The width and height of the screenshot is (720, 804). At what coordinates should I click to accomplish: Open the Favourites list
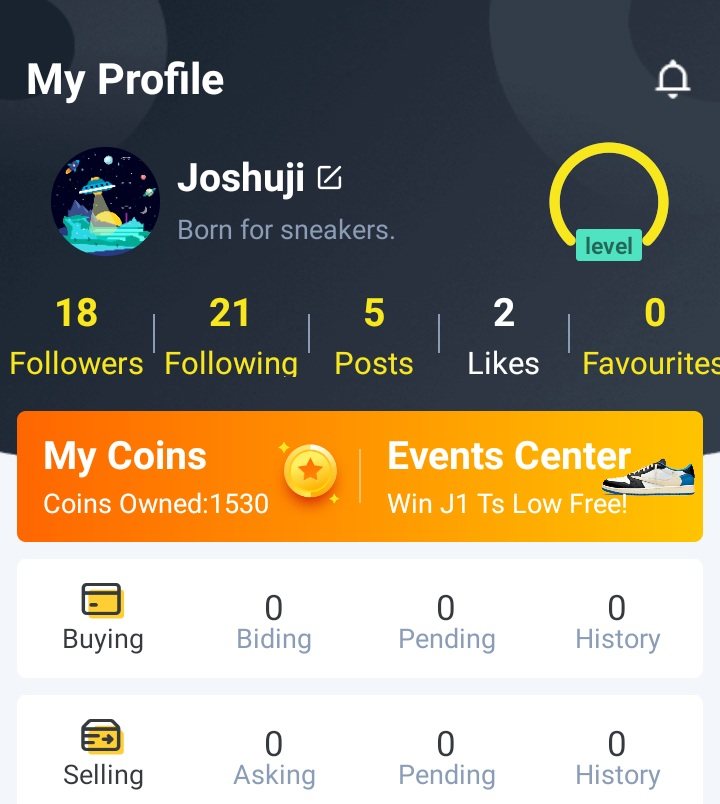pyautogui.click(x=651, y=337)
